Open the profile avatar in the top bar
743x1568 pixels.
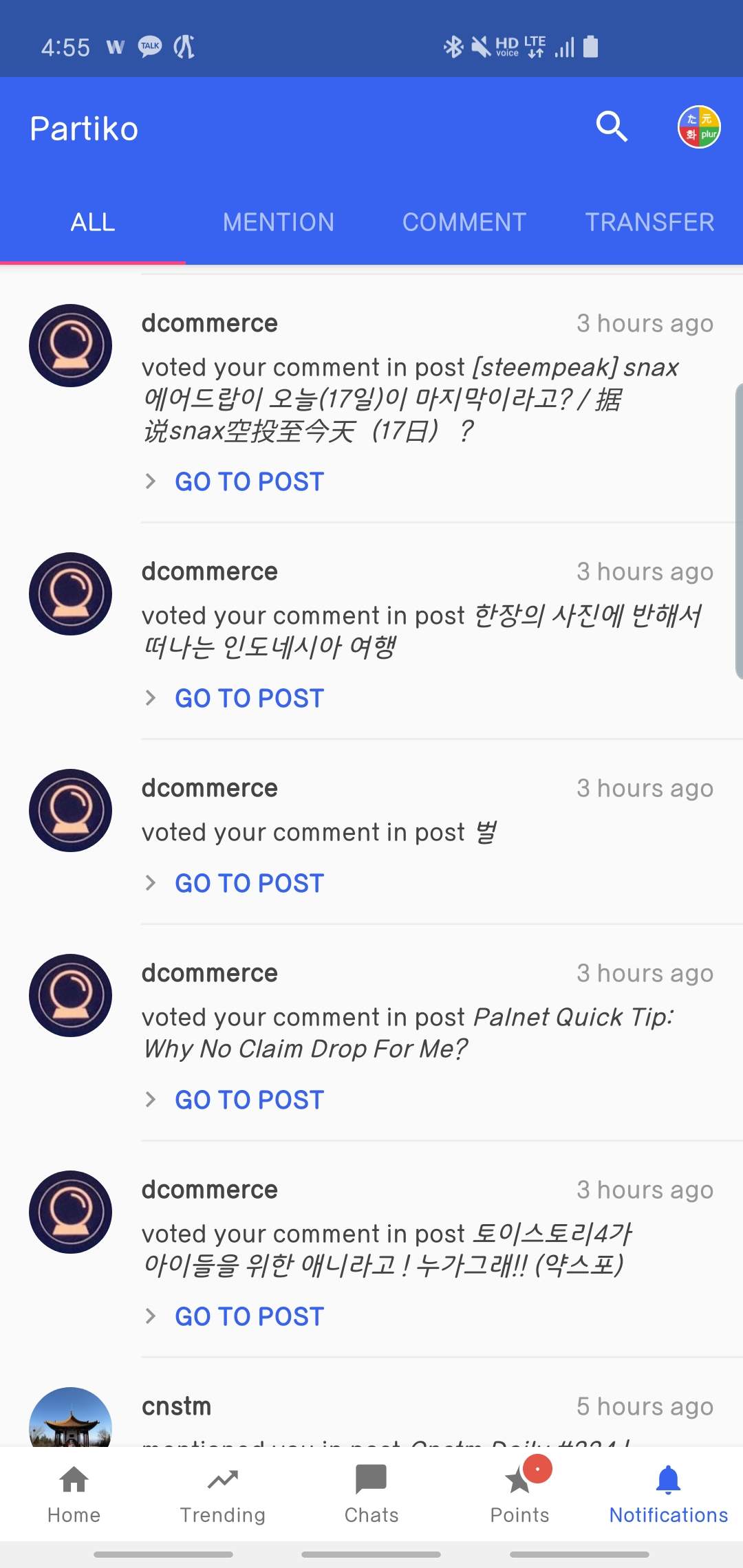[x=698, y=127]
